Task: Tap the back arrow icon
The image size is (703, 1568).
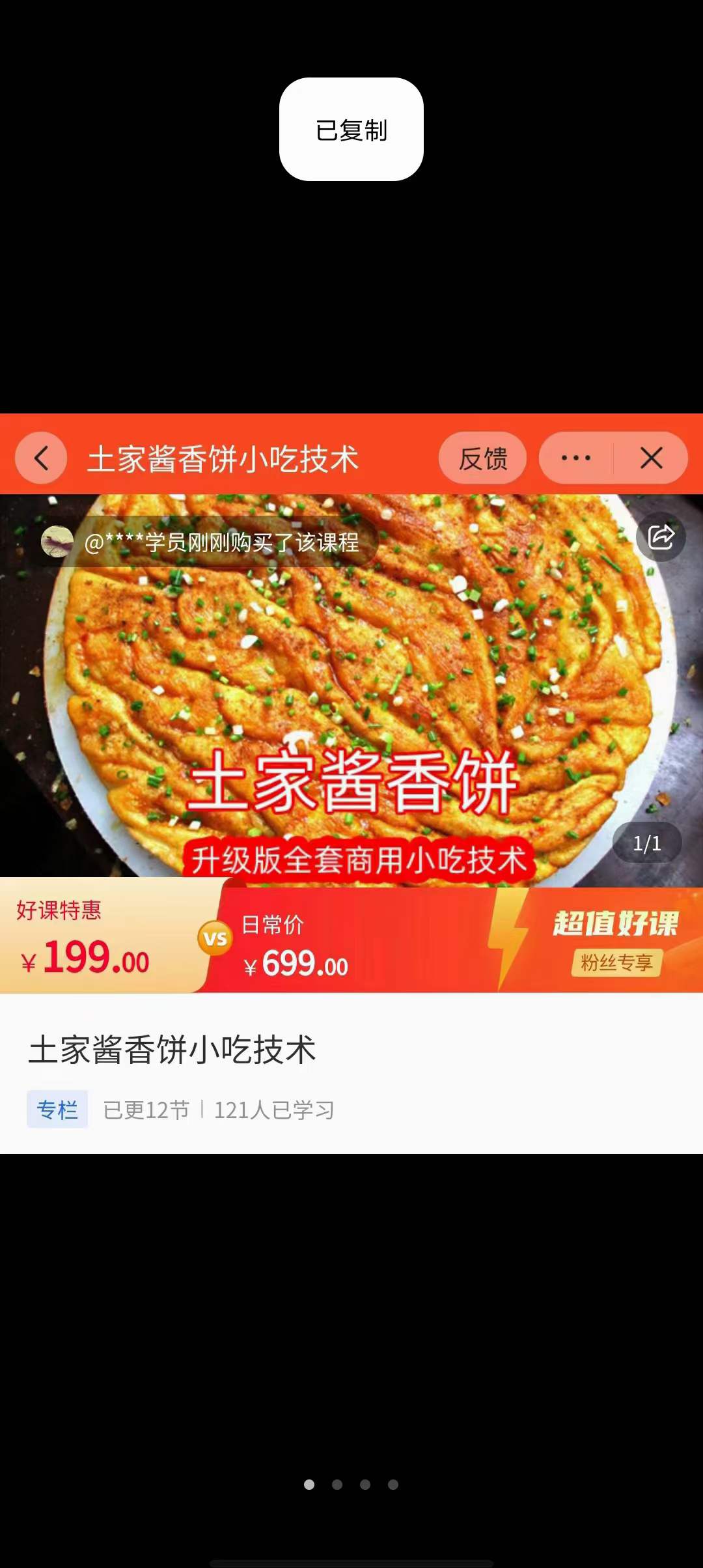Action: pyautogui.click(x=40, y=458)
